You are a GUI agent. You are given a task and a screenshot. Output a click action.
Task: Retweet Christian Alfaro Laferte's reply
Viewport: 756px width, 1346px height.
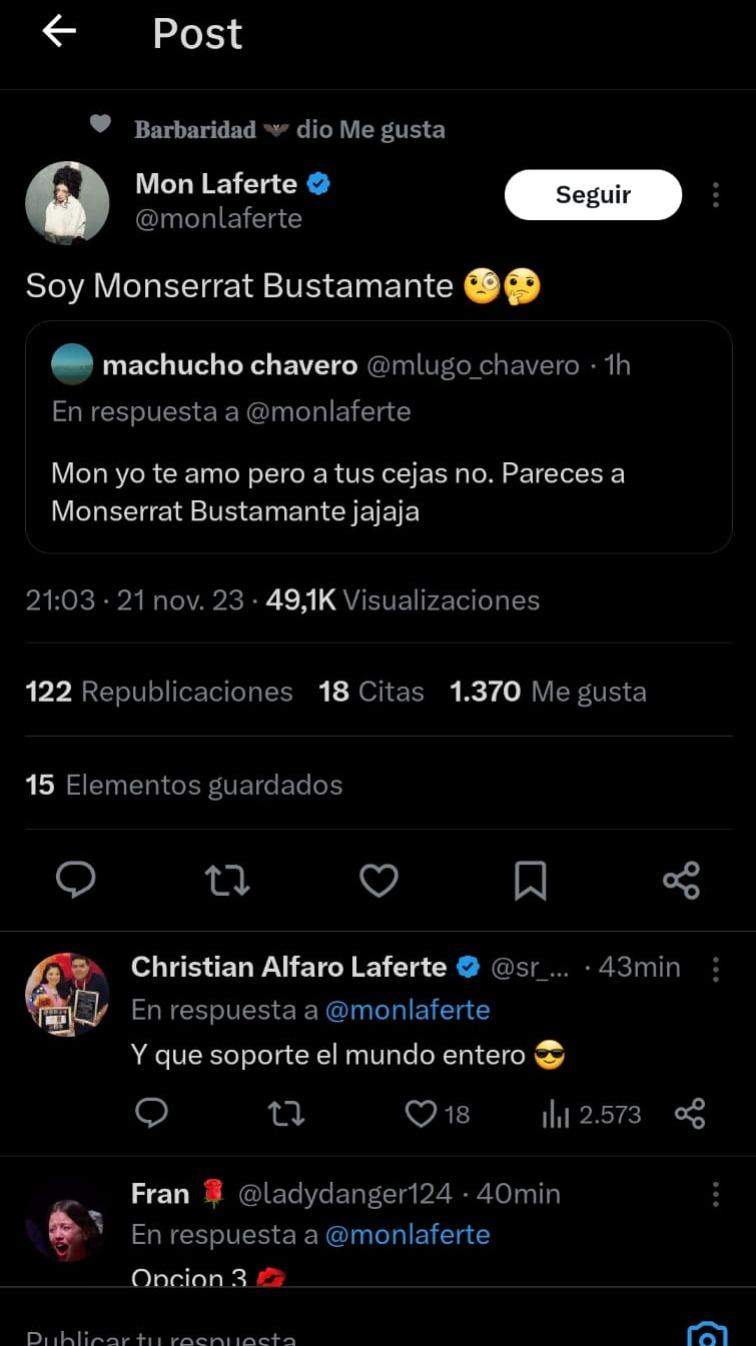click(287, 1114)
